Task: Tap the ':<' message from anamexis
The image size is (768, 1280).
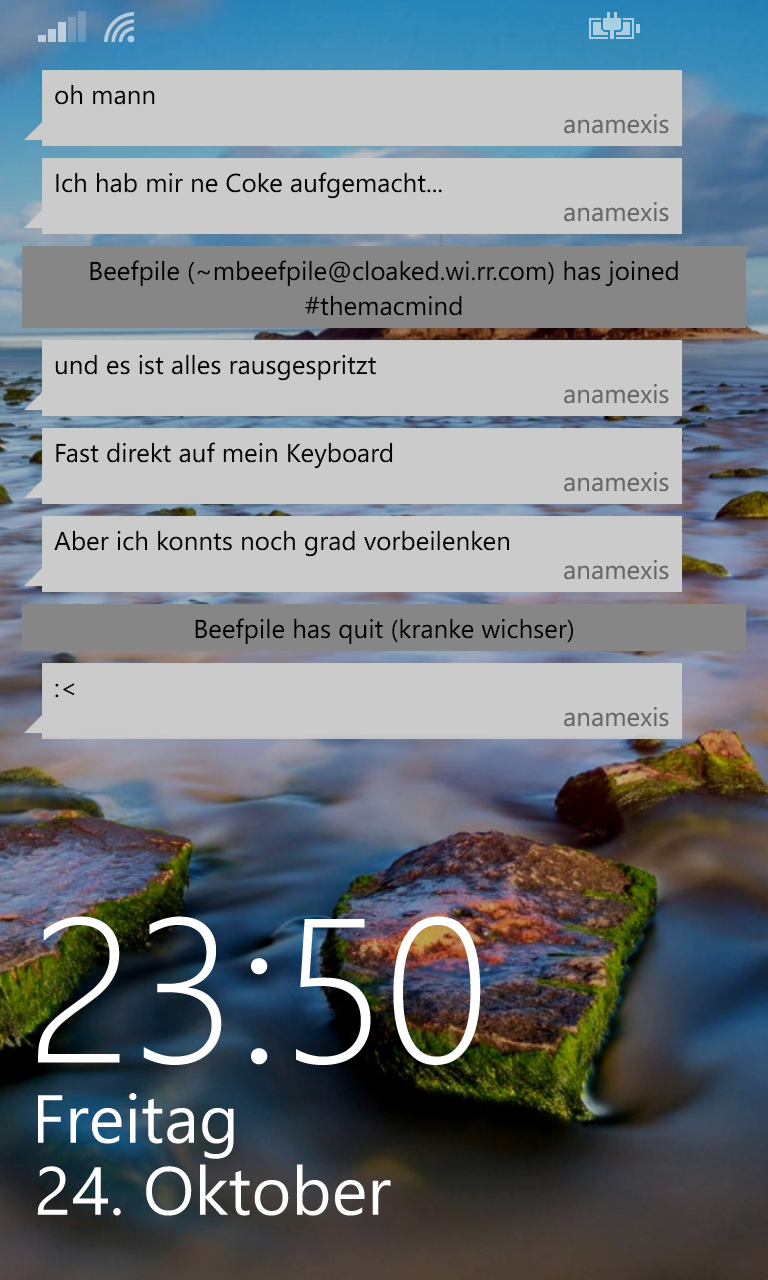Action: pyautogui.click(x=362, y=701)
